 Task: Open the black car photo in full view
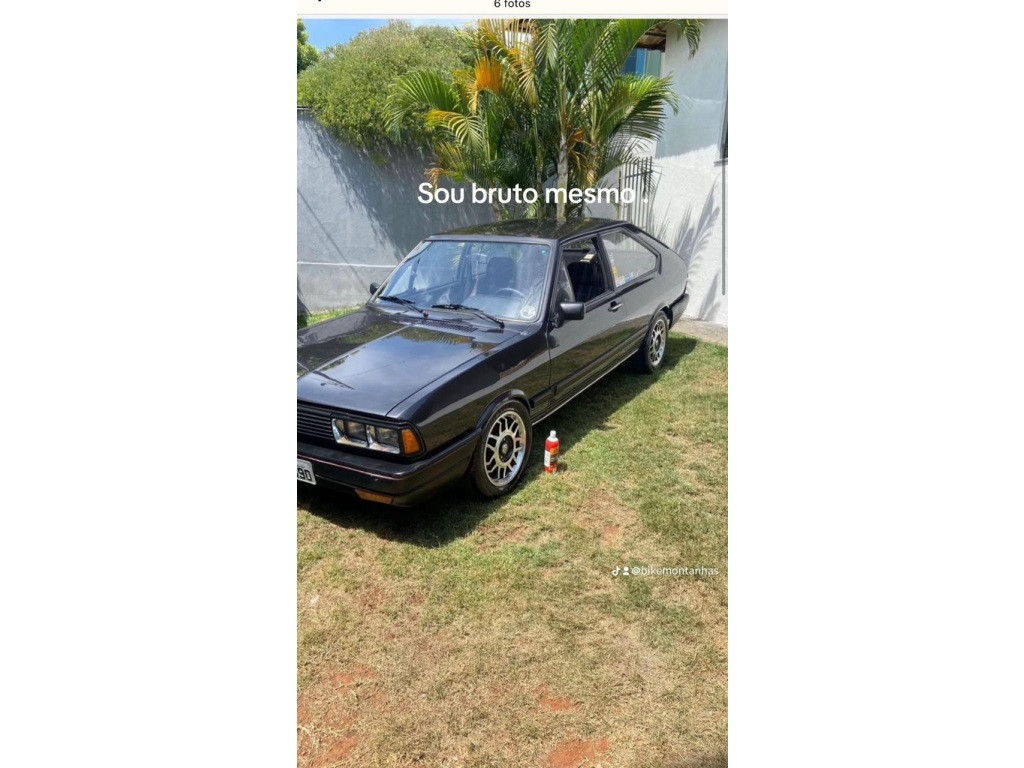point(512,392)
